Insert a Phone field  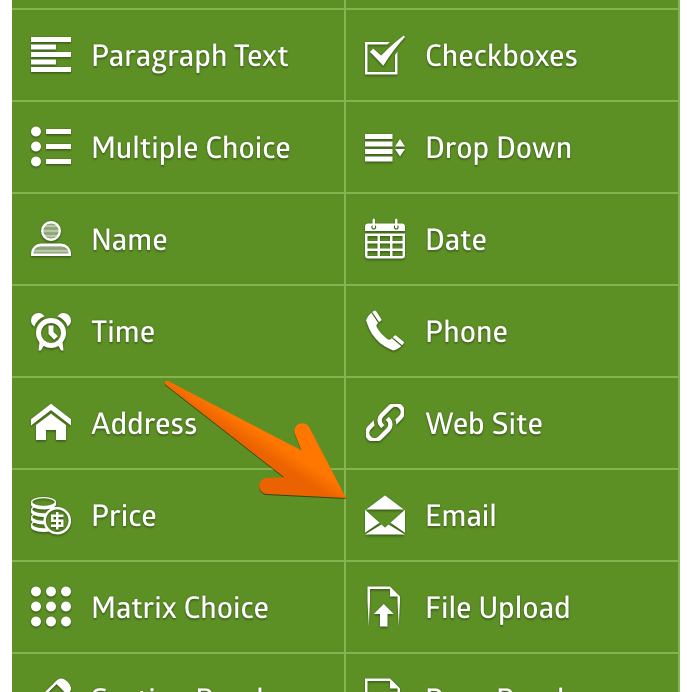pyautogui.click(x=512, y=332)
